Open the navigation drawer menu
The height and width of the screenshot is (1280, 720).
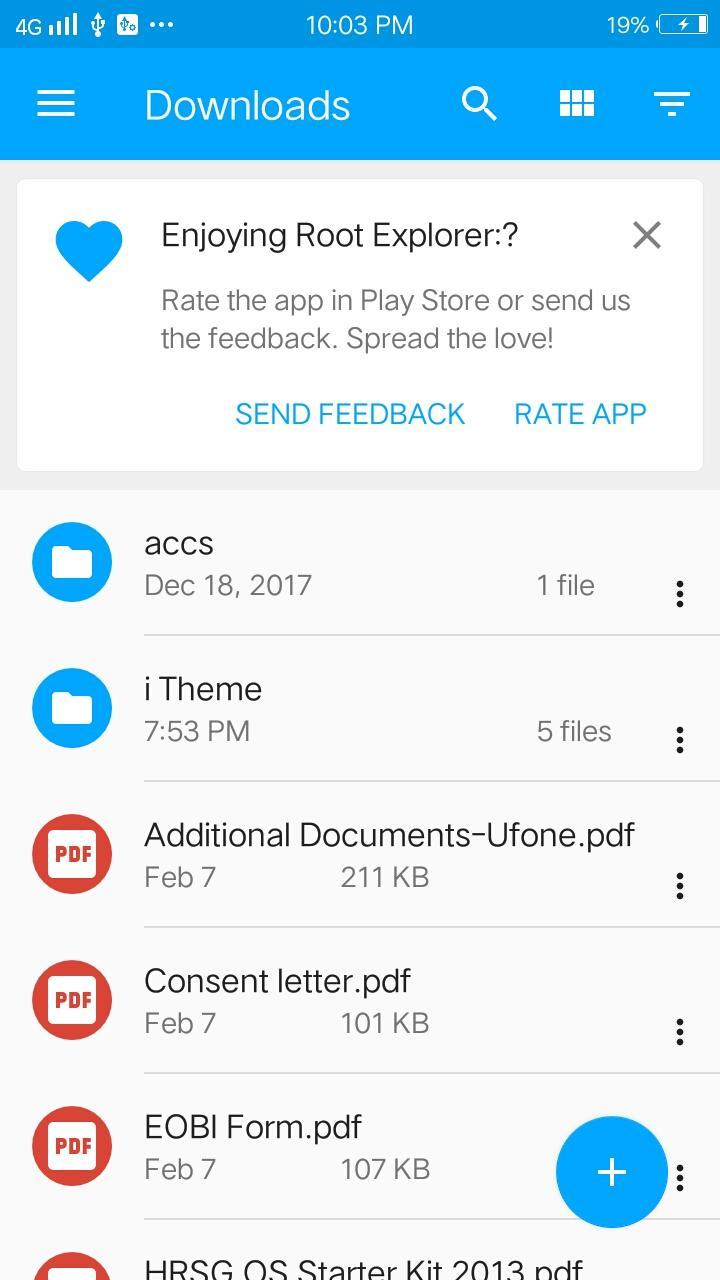point(56,104)
